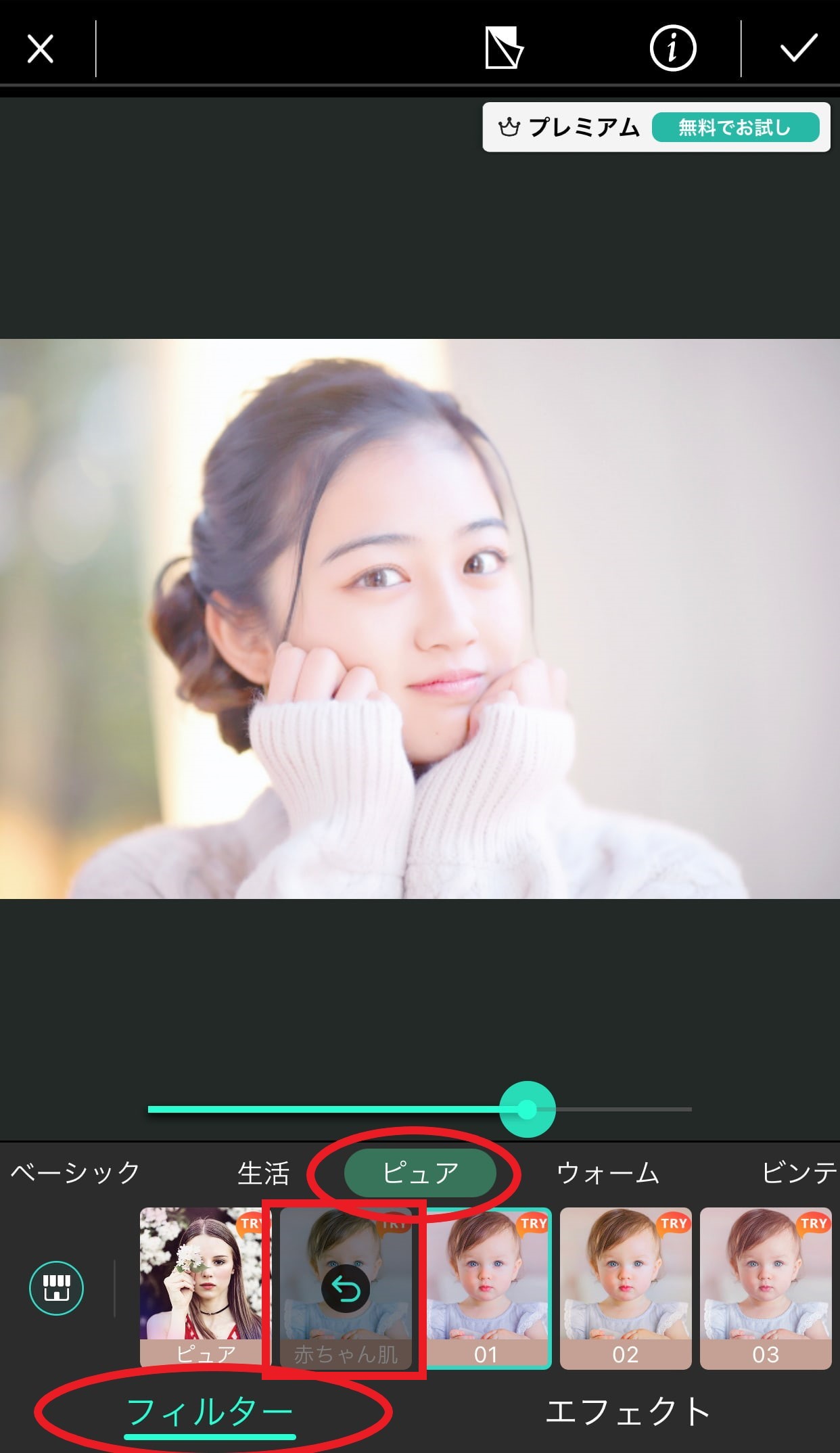Confirm edits with the checkmark

[x=799, y=48]
